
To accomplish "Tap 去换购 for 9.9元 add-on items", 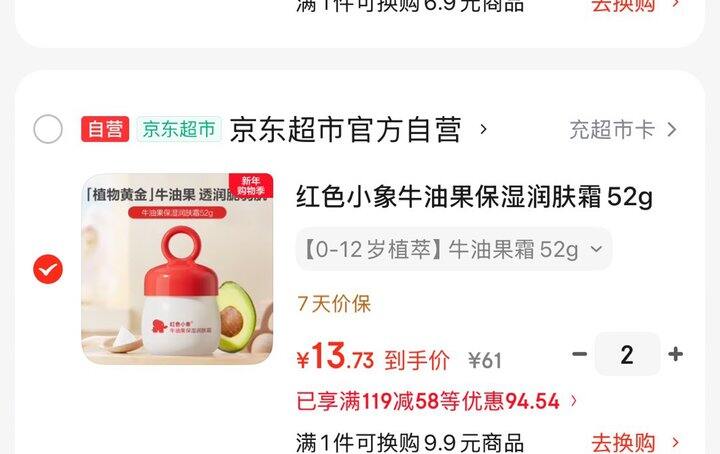I will click(635, 443).
